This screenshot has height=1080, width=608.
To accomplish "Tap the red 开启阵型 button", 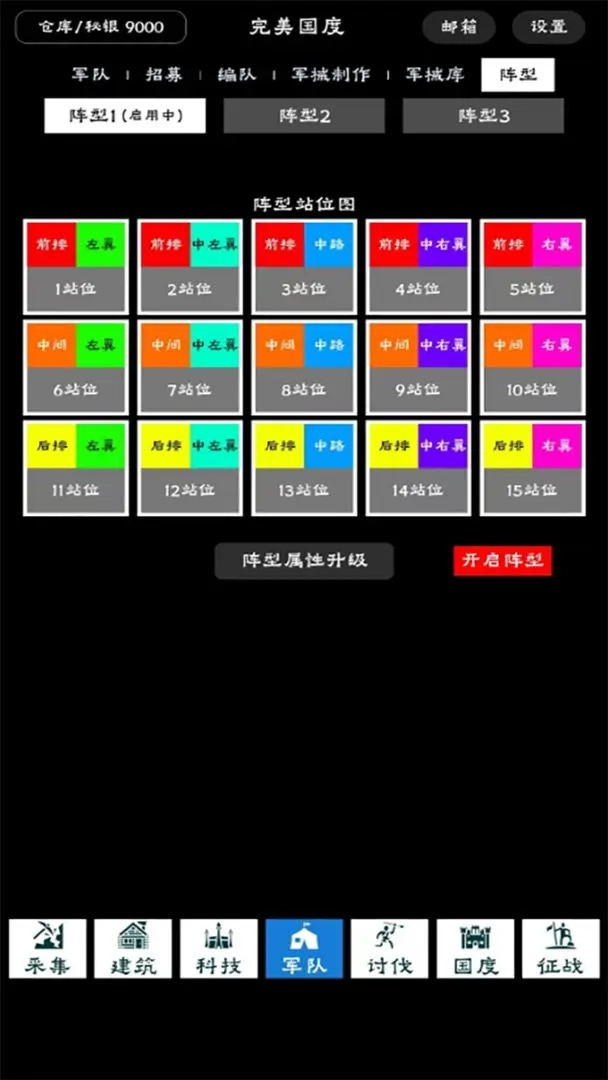I will tap(502, 561).
